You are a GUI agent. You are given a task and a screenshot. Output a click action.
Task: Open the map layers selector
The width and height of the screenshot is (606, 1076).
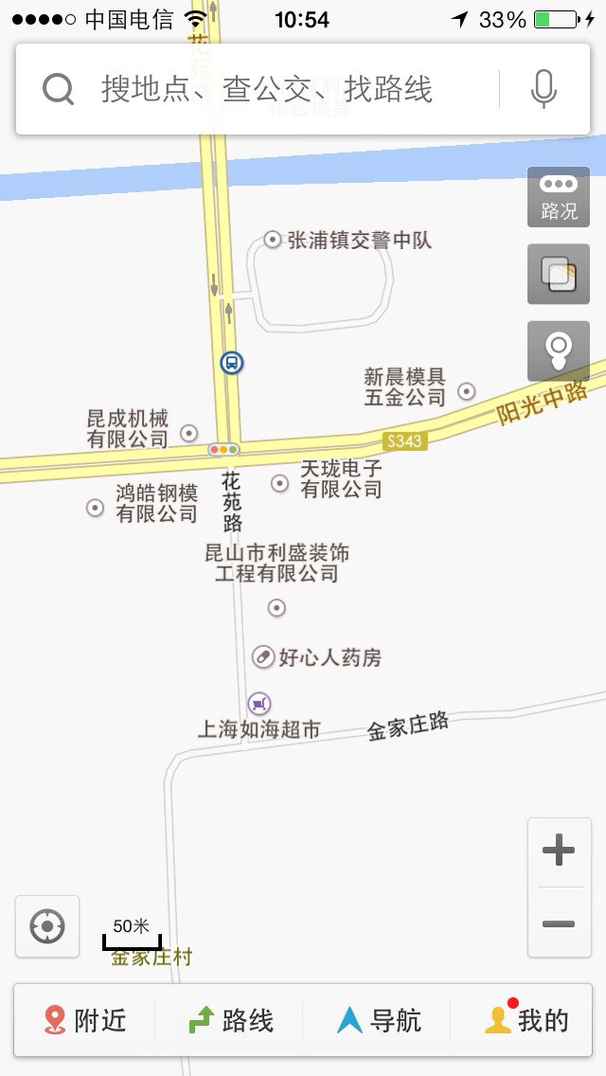point(559,274)
